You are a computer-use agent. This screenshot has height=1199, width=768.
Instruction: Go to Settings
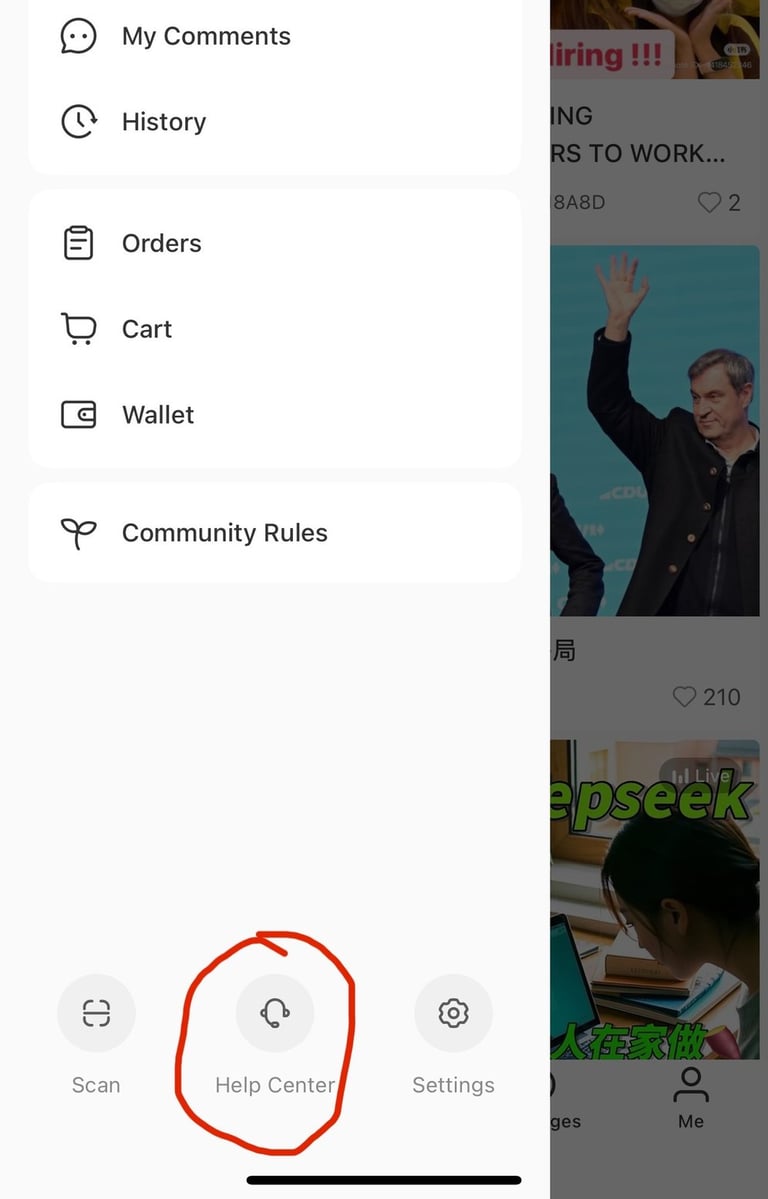pyautogui.click(x=453, y=1014)
